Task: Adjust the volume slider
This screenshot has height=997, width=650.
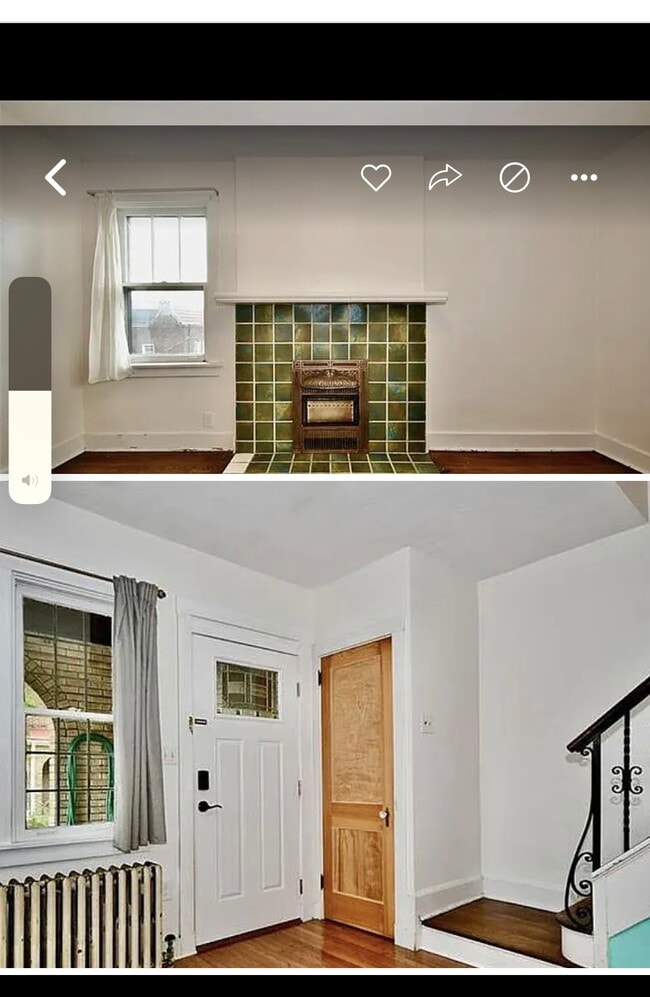Action: tap(30, 391)
